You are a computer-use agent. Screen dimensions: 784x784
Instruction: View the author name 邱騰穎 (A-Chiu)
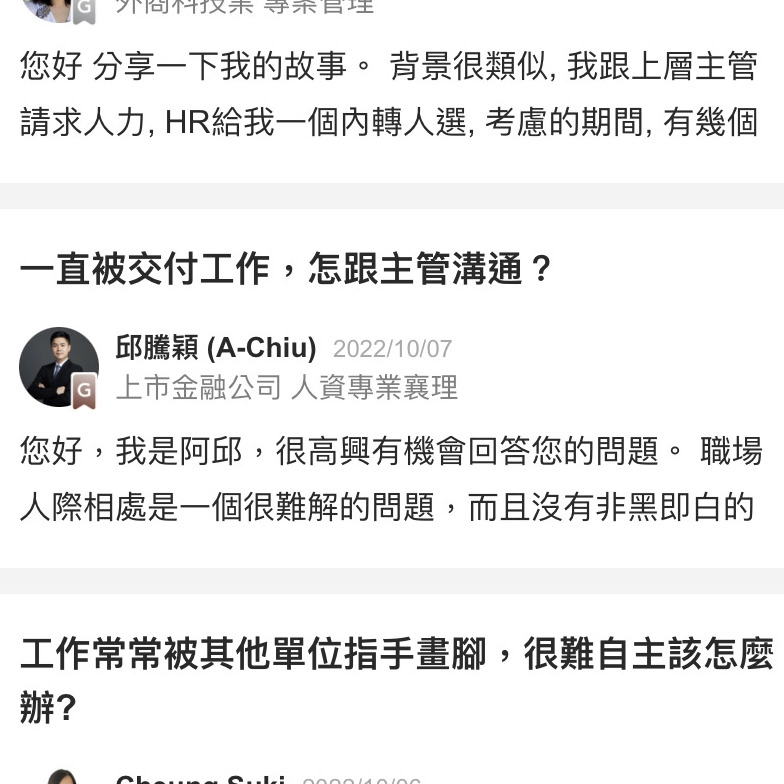tap(216, 347)
